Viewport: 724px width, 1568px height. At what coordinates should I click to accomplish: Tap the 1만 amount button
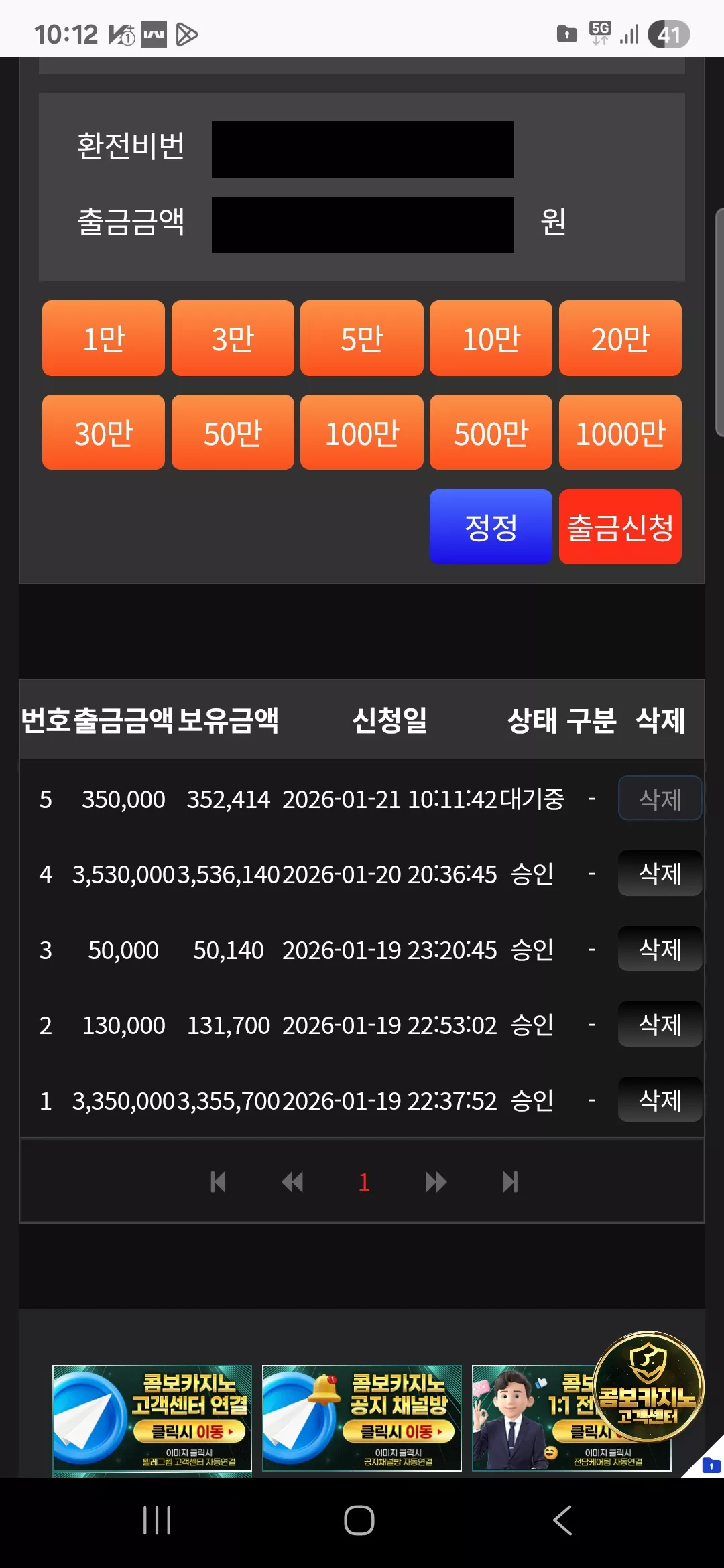click(103, 338)
